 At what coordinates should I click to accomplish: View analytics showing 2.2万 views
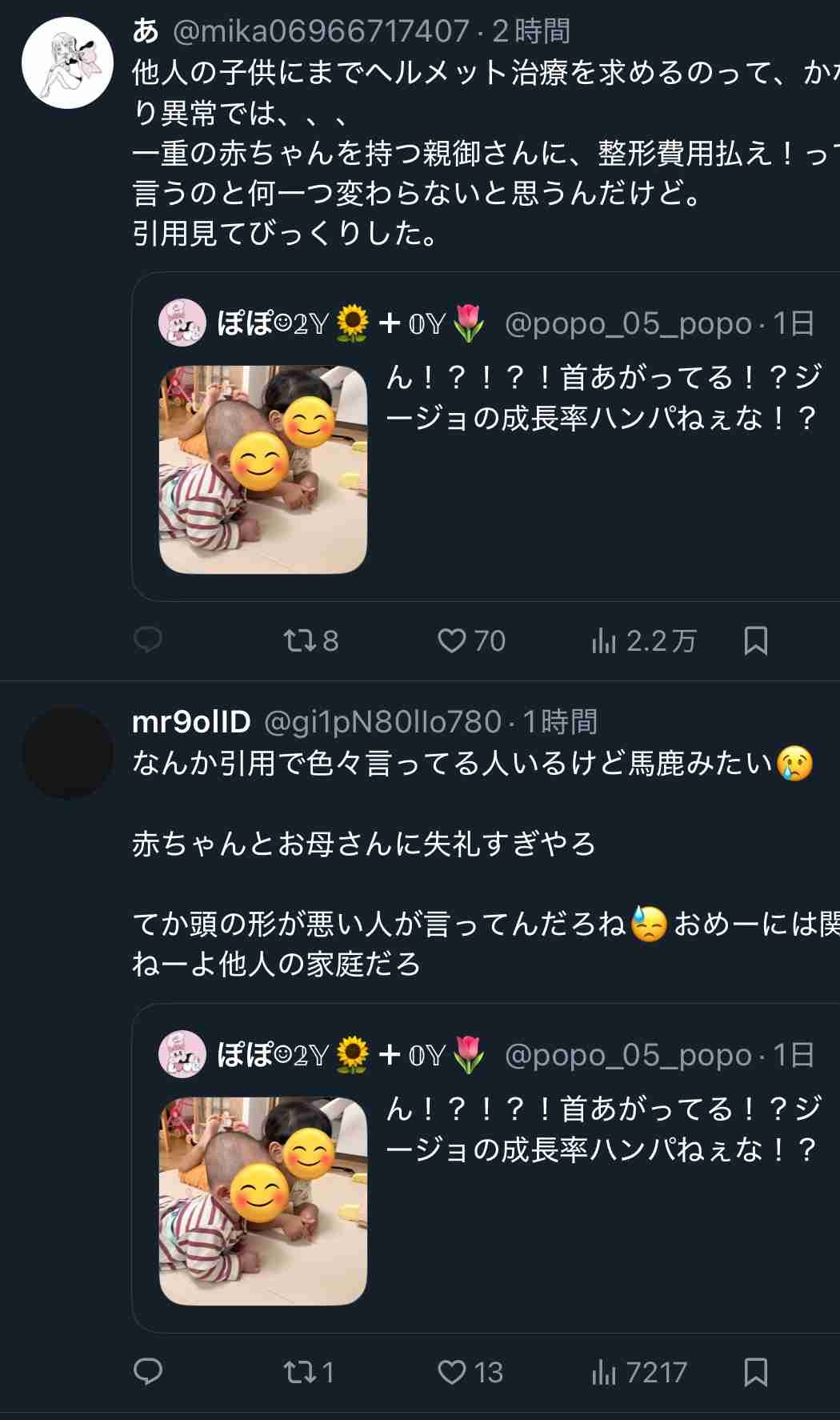pyautogui.click(x=644, y=640)
